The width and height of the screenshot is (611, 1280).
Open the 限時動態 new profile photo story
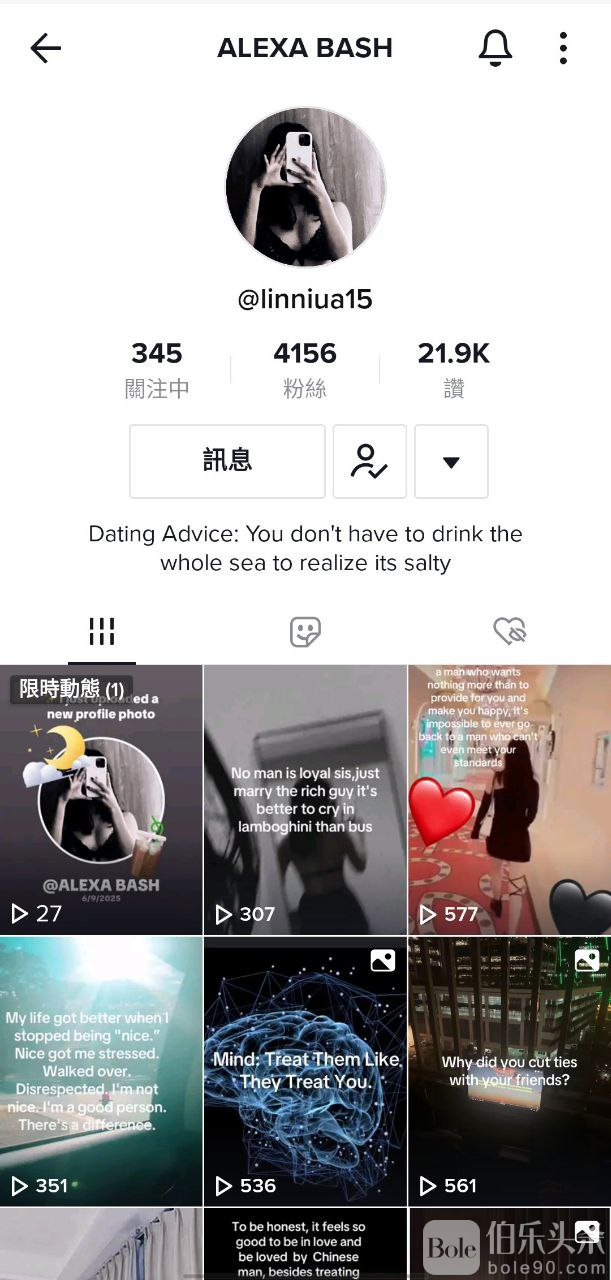click(x=101, y=800)
